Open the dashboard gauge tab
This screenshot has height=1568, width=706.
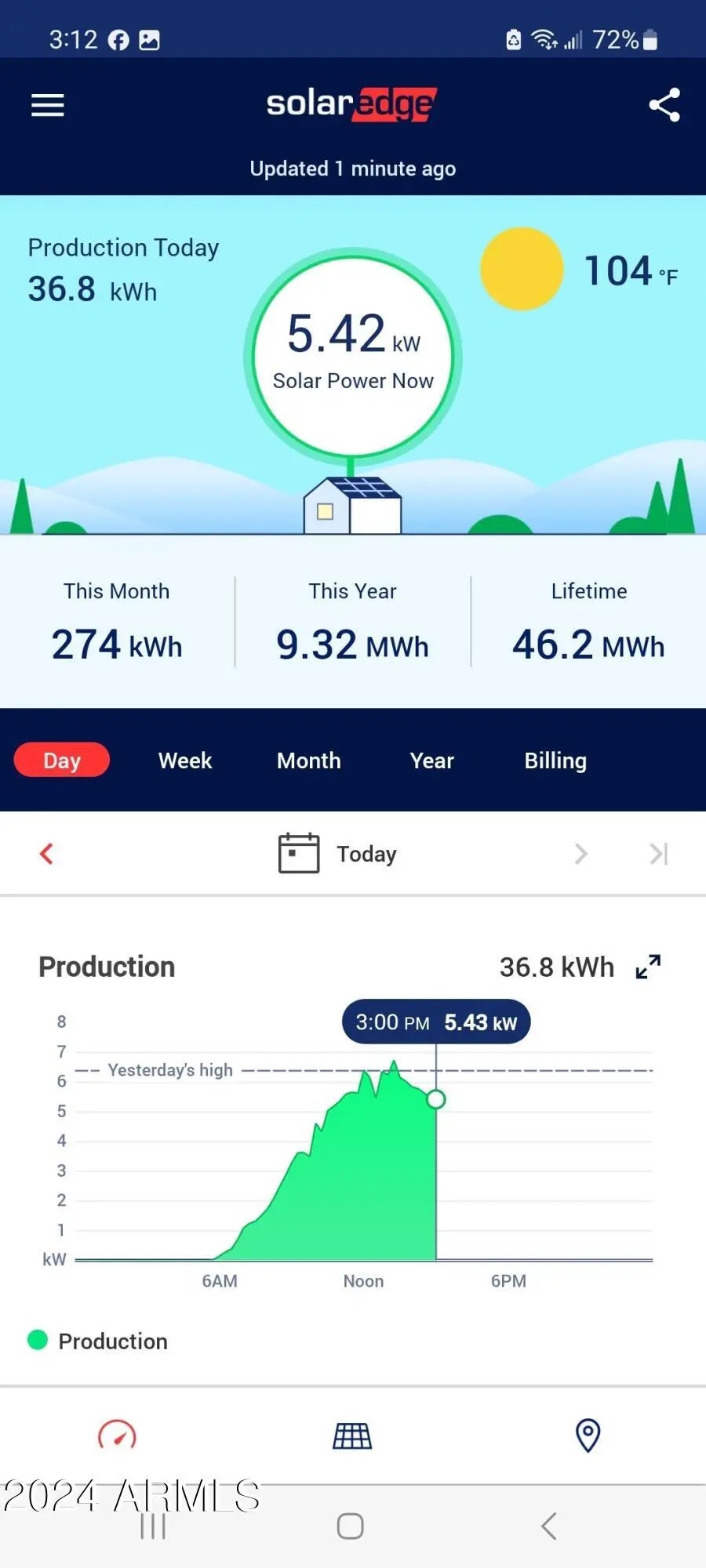coord(117,1436)
